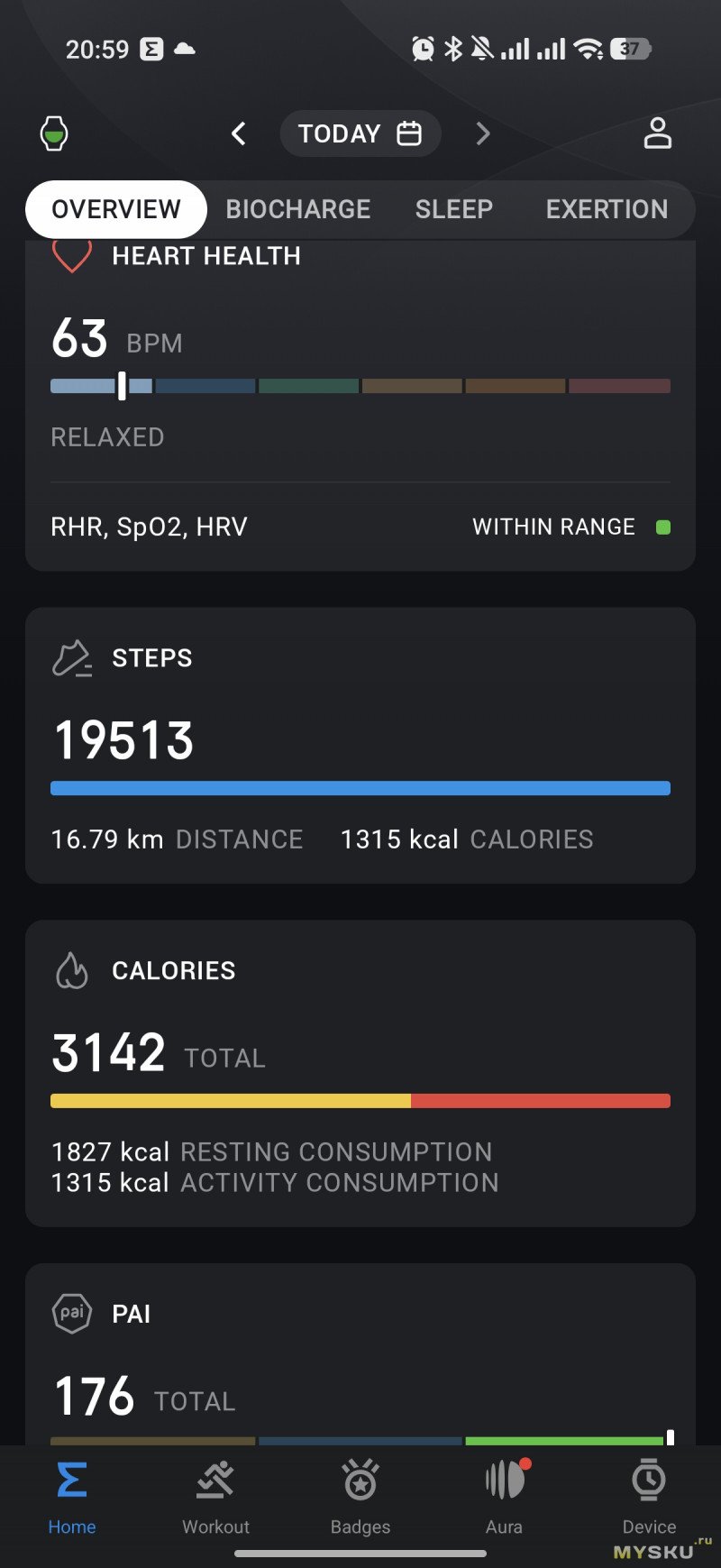Screen dimensions: 721x1568
Task: Tap the Home bottom tab
Action: coord(72,1498)
